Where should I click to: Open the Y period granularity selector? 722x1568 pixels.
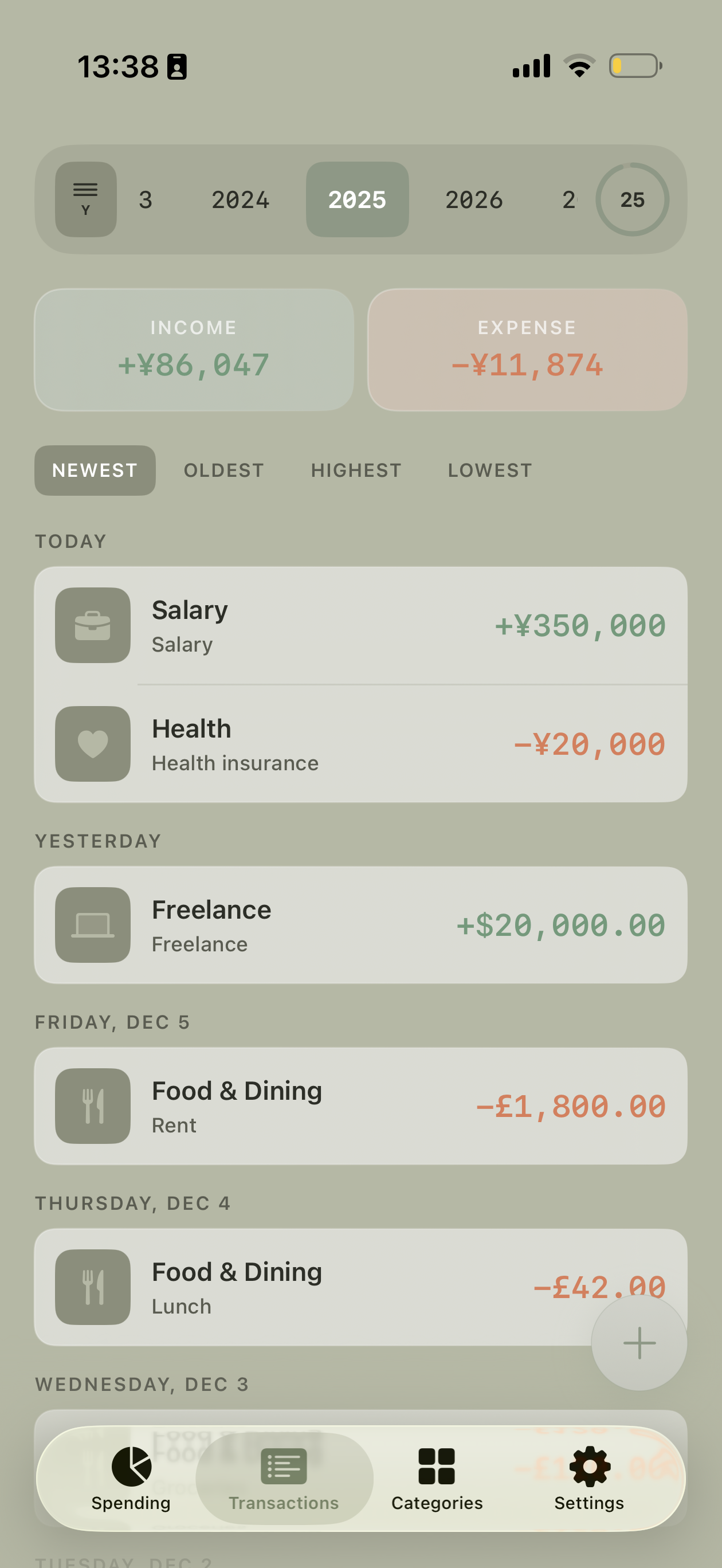point(85,199)
